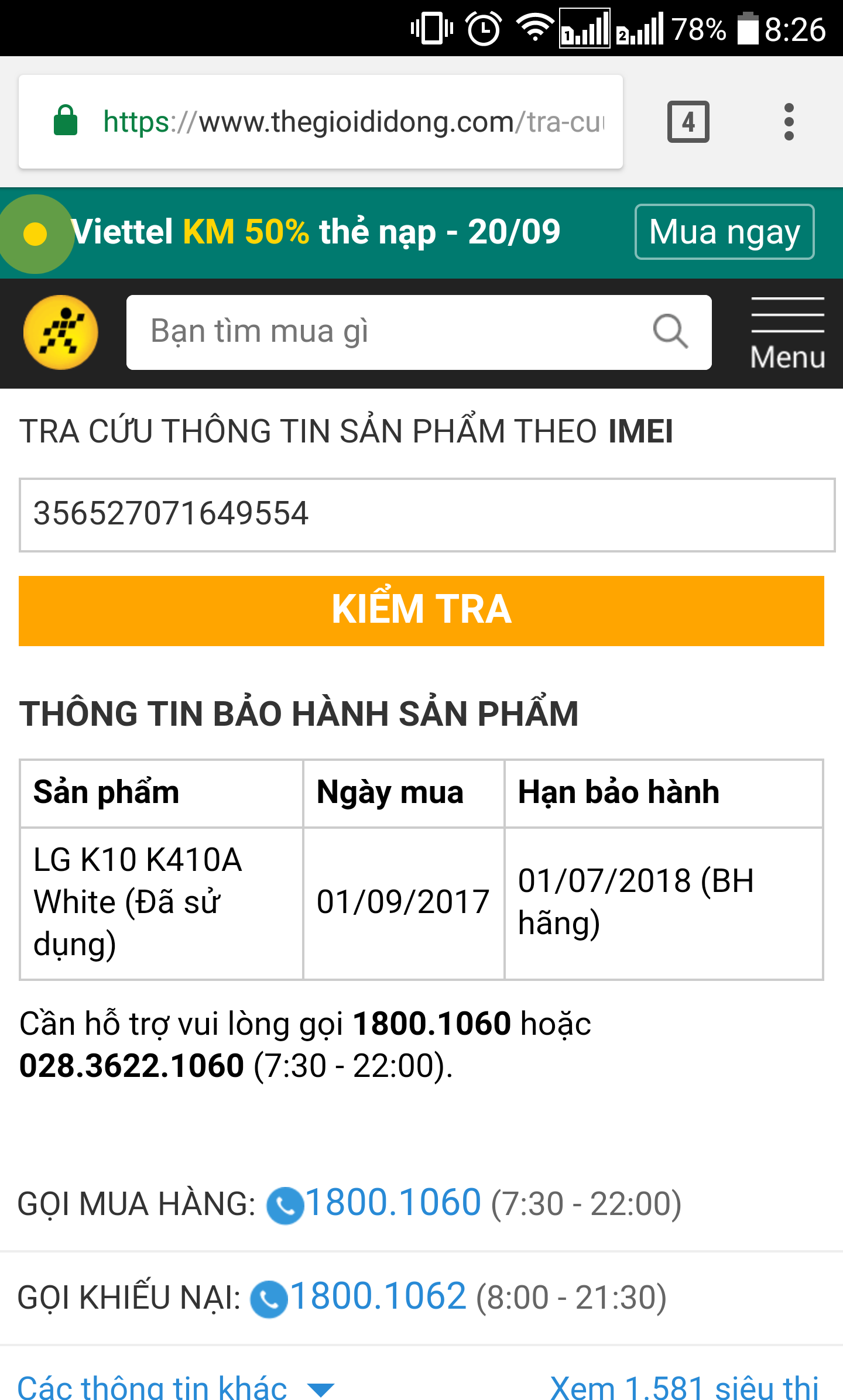Open the Viettel KM 50% promotion banner
Viewport: 843px width, 1400px height.
pyautogui.click(x=316, y=232)
